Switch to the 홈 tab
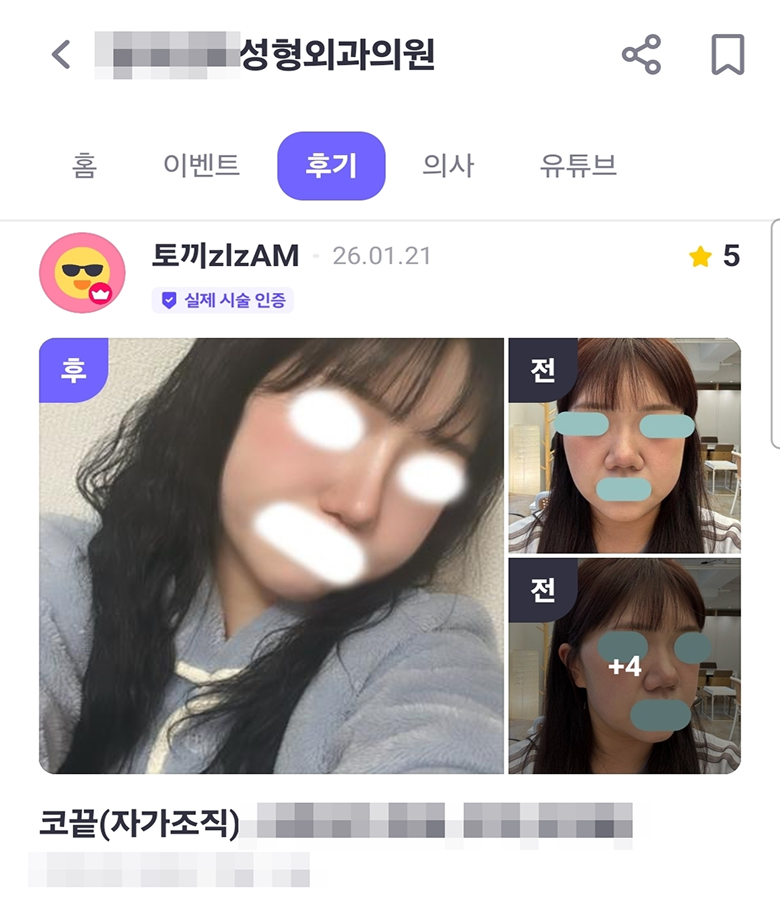Screen dimensions: 780x900 (x=84, y=166)
